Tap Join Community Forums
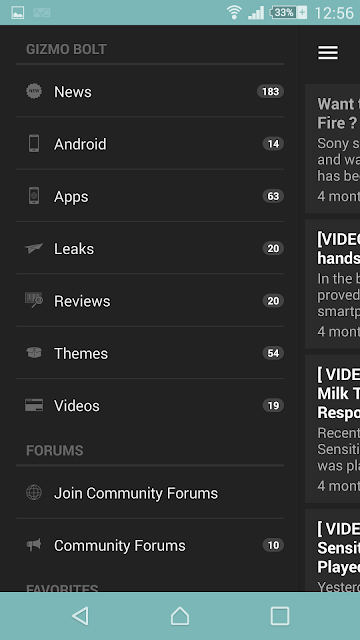Screen dimensions: 360x640 coord(150,493)
